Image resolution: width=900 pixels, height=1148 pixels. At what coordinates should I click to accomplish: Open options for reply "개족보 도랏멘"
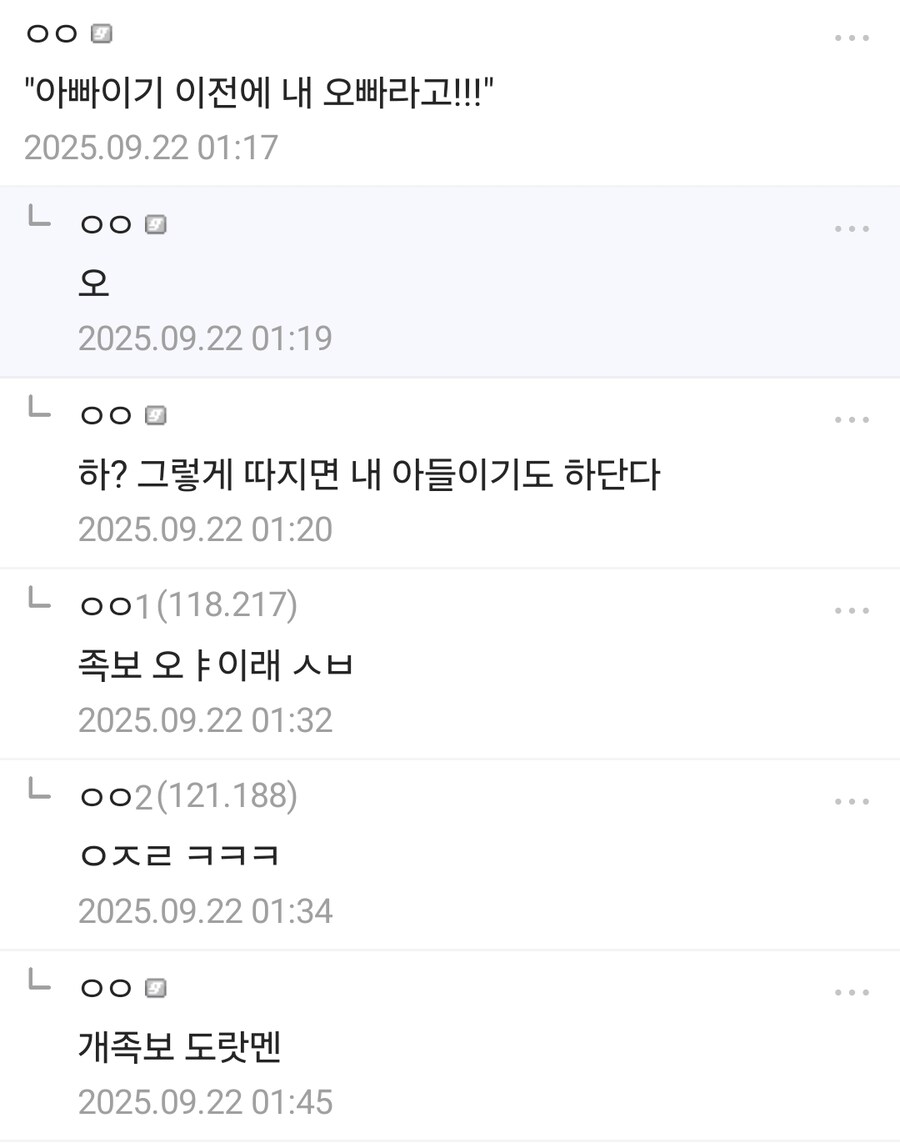tap(851, 993)
